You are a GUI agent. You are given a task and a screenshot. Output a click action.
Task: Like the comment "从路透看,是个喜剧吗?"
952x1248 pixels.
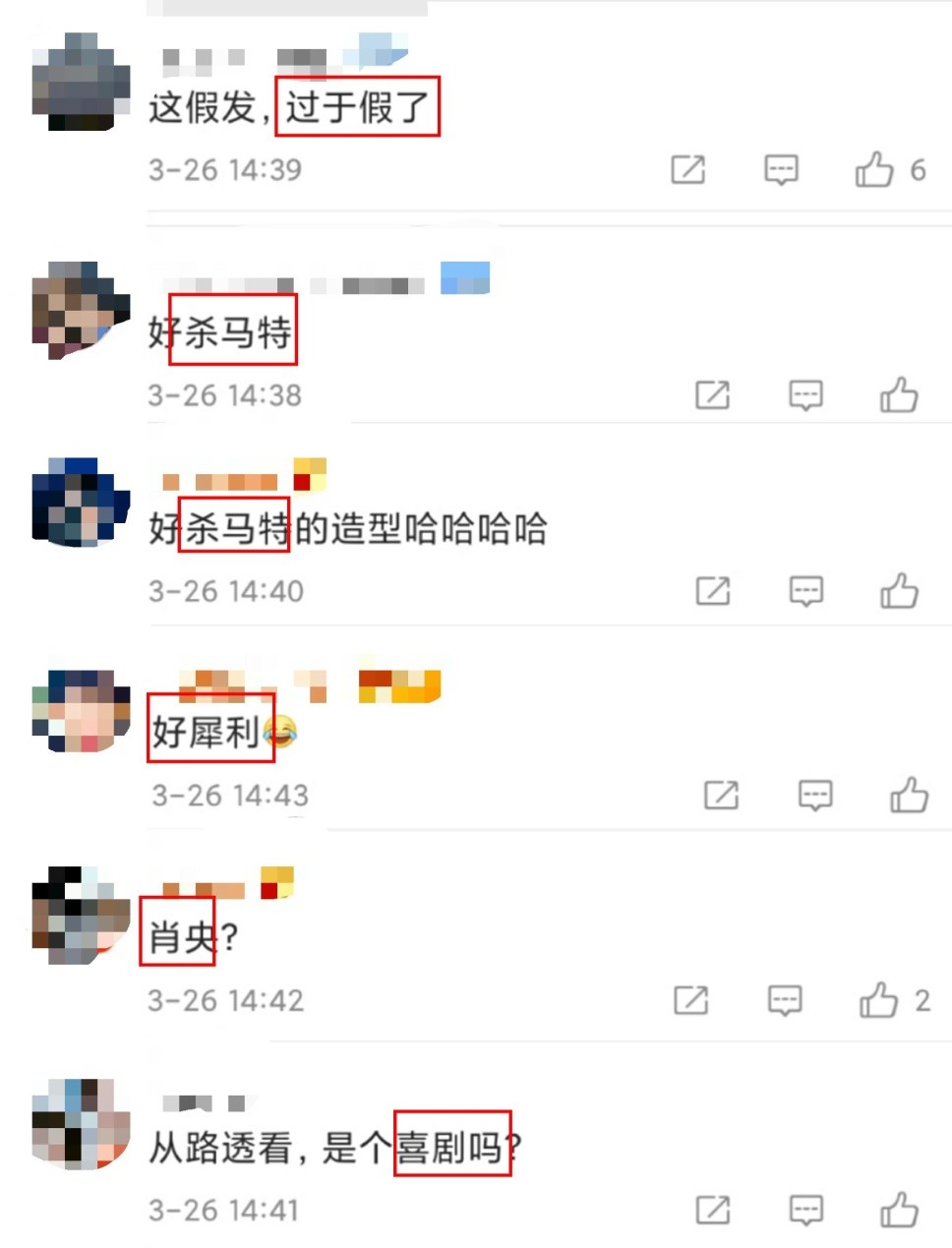[899, 1211]
